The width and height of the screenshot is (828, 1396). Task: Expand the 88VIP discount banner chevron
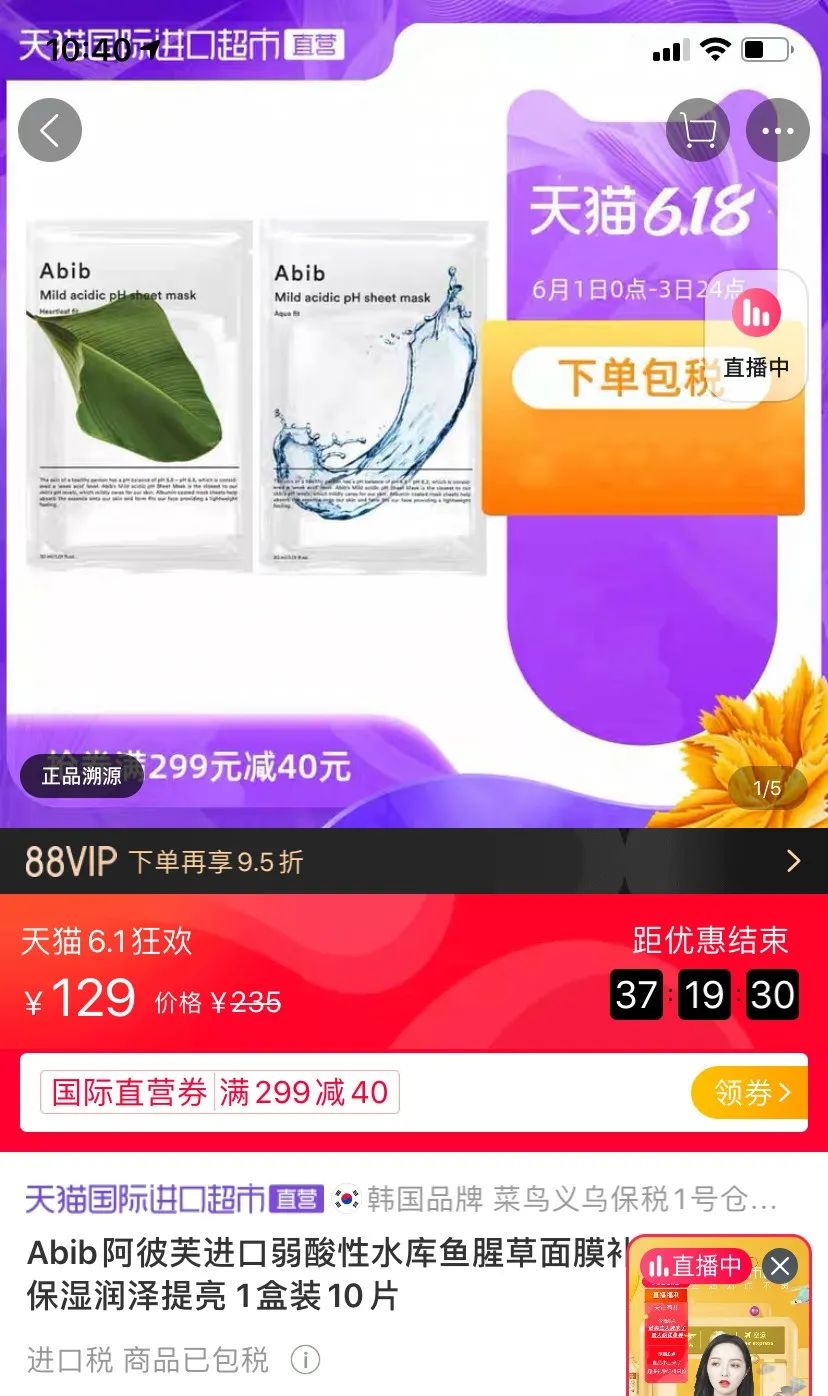(x=791, y=860)
